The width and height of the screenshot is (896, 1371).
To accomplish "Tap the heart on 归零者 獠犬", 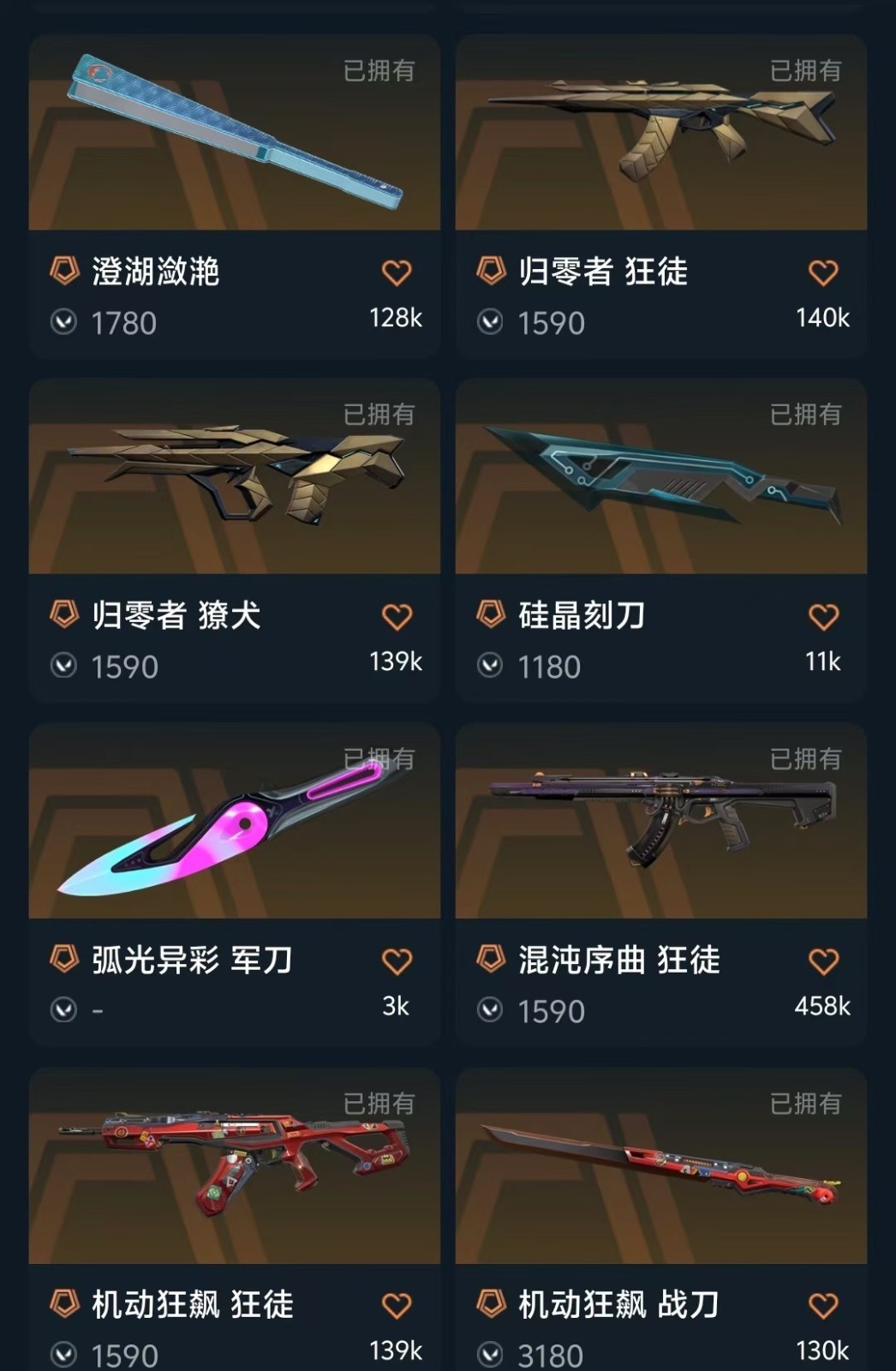I will coord(397,617).
